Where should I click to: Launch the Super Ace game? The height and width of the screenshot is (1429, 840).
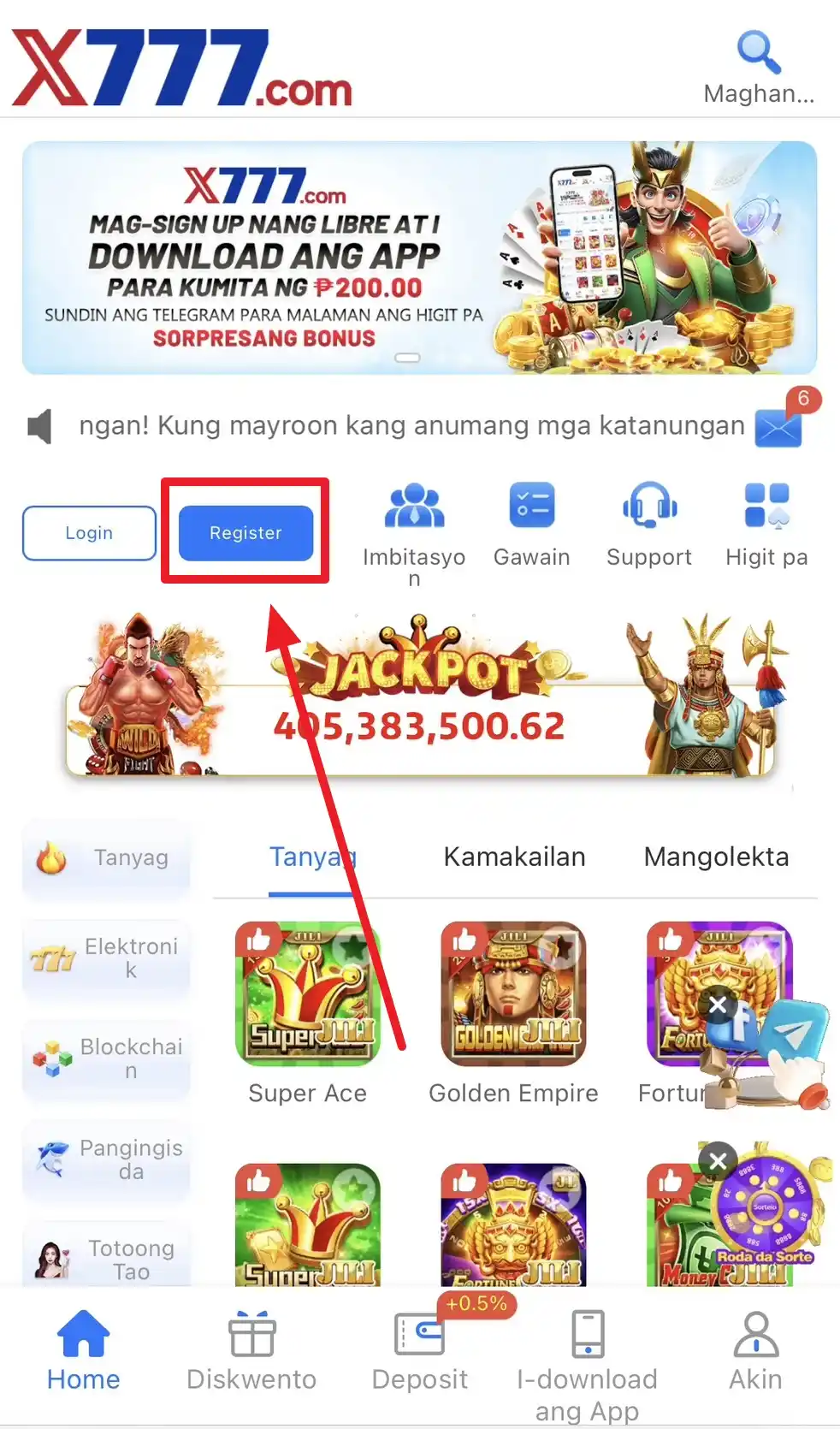click(307, 994)
